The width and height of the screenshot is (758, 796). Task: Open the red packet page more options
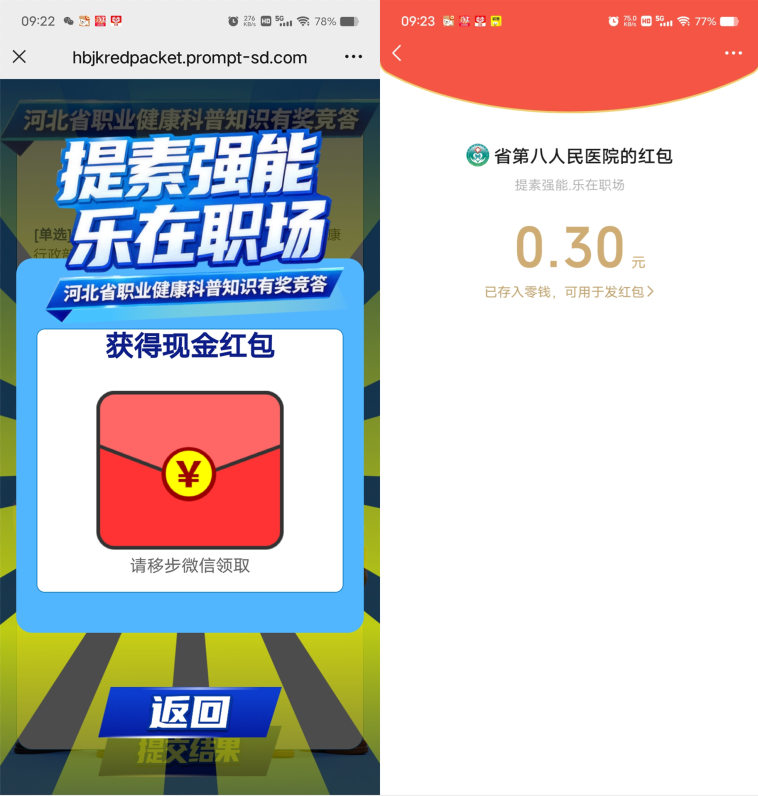[733, 53]
